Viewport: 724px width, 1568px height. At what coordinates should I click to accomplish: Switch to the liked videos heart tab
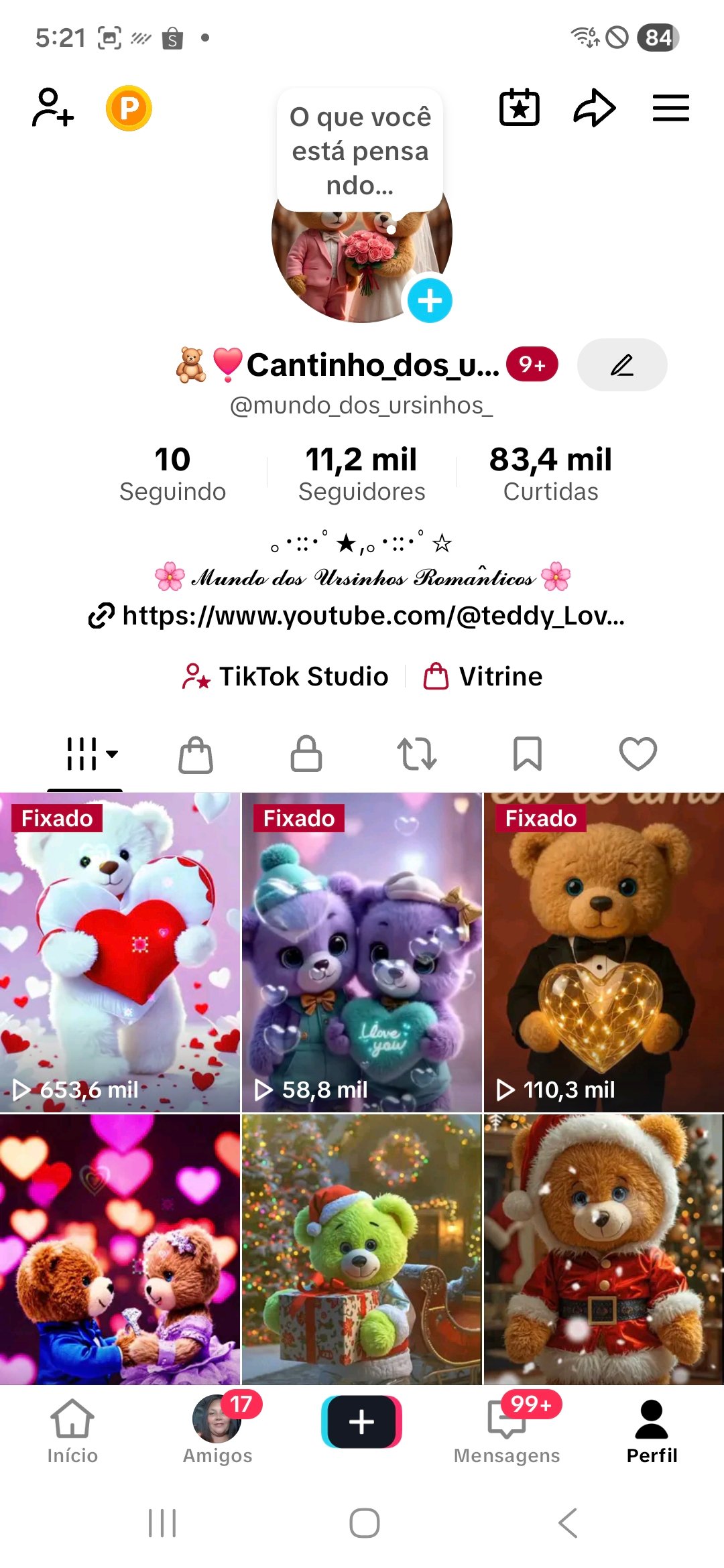638,755
